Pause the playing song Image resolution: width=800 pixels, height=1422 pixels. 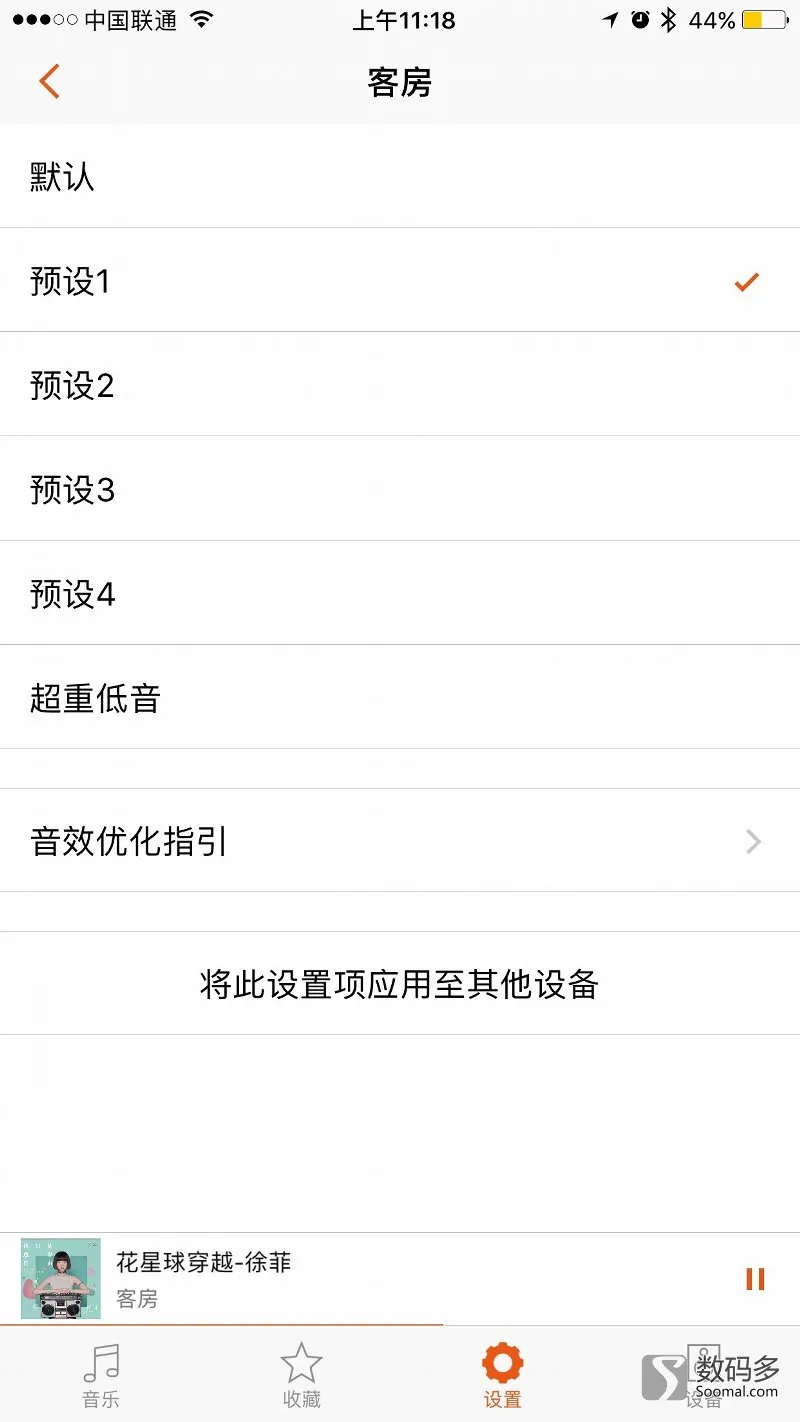(x=755, y=1278)
